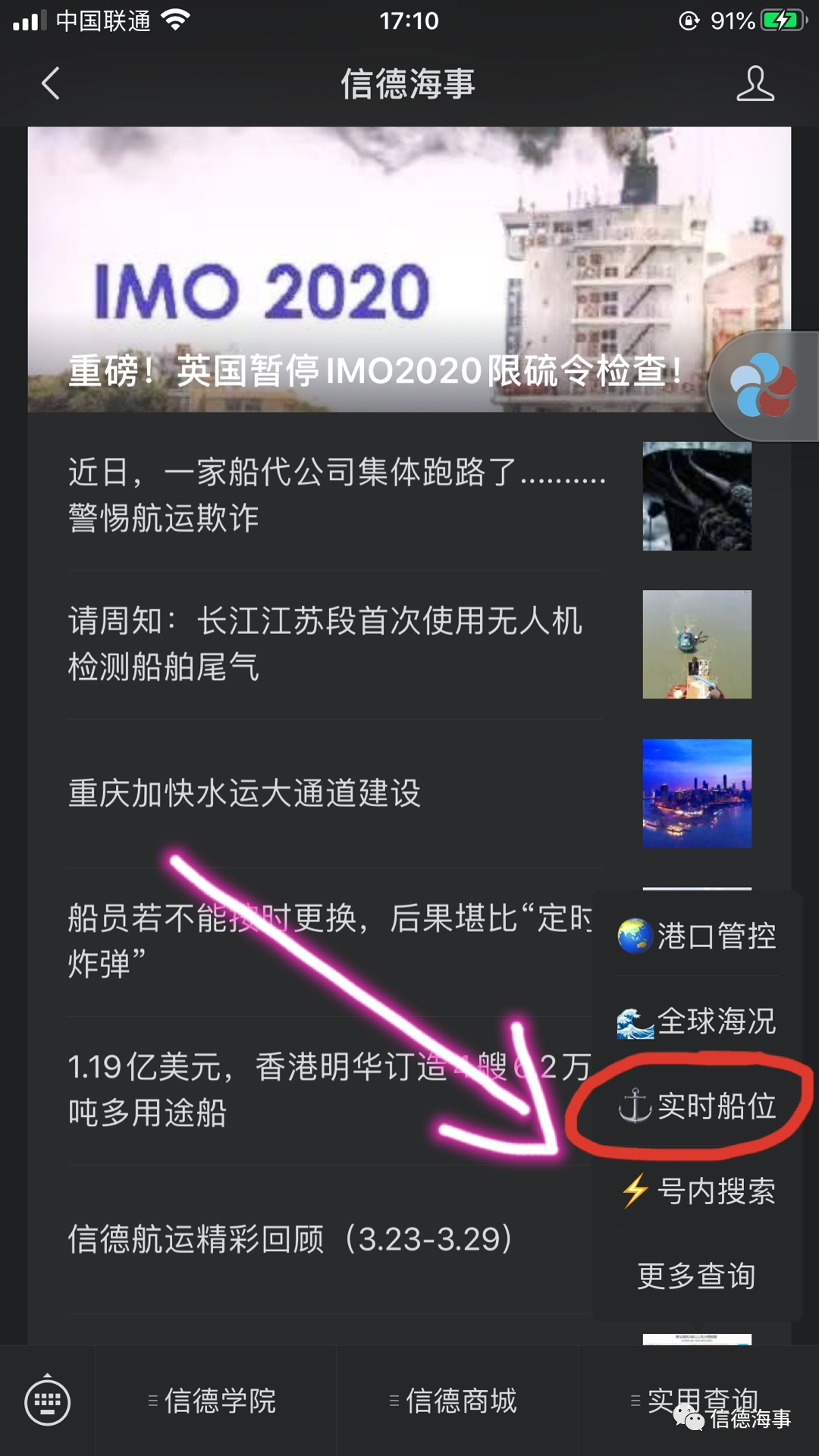Screen dimensions: 819x1456
Task: Open the account profile icon
Action: [755, 83]
